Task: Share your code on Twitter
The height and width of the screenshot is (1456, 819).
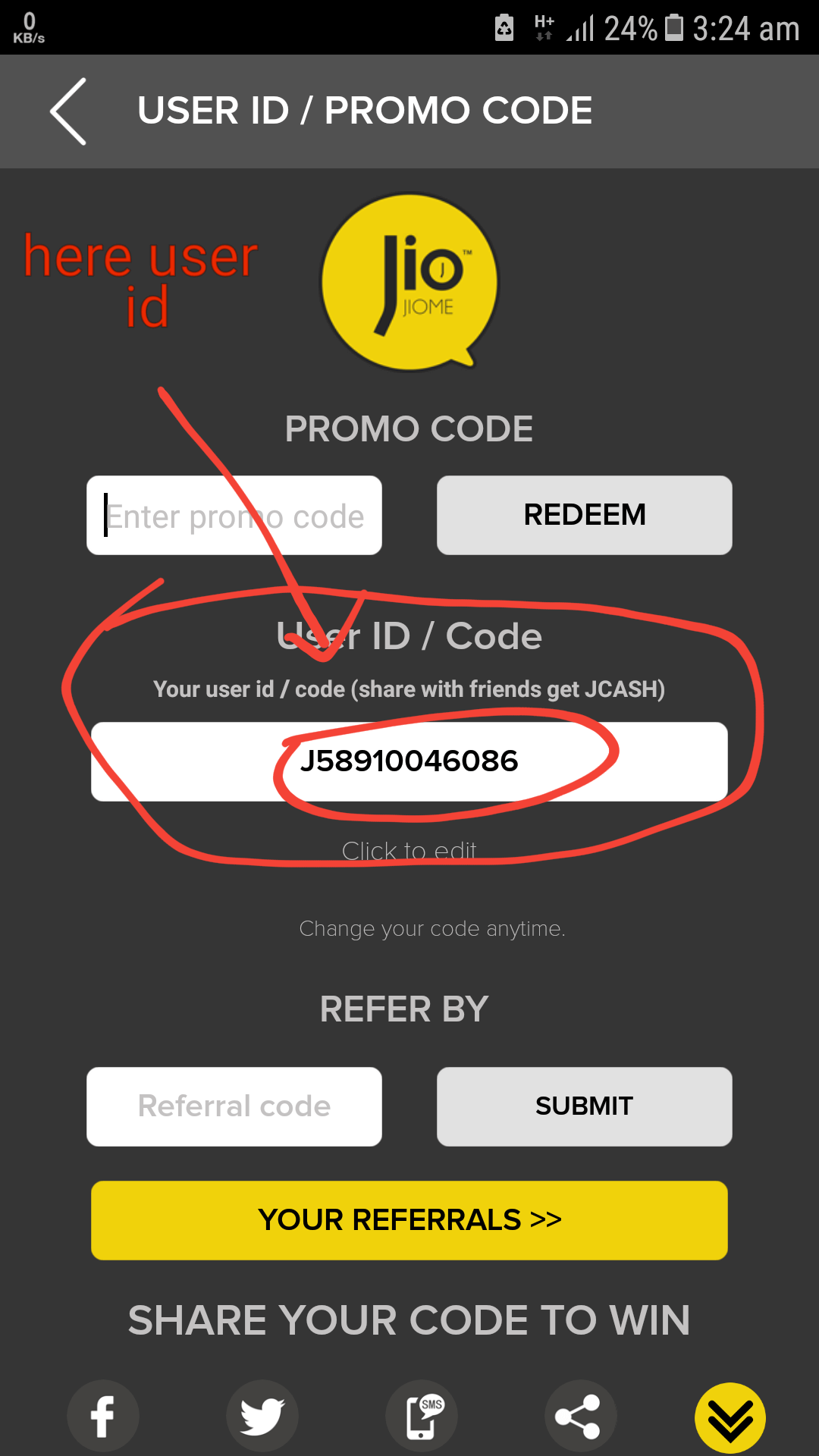Action: [x=262, y=1416]
